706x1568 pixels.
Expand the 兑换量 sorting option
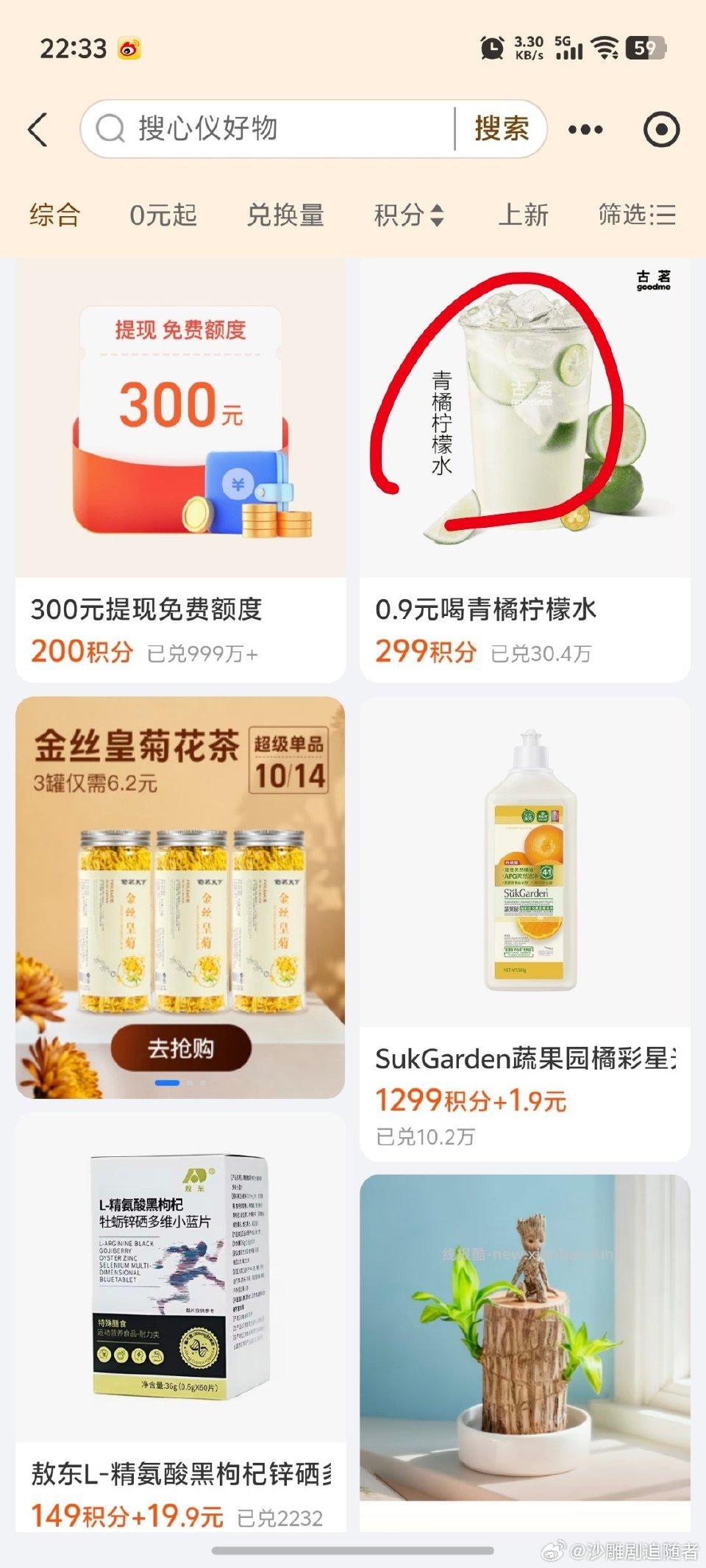[287, 215]
